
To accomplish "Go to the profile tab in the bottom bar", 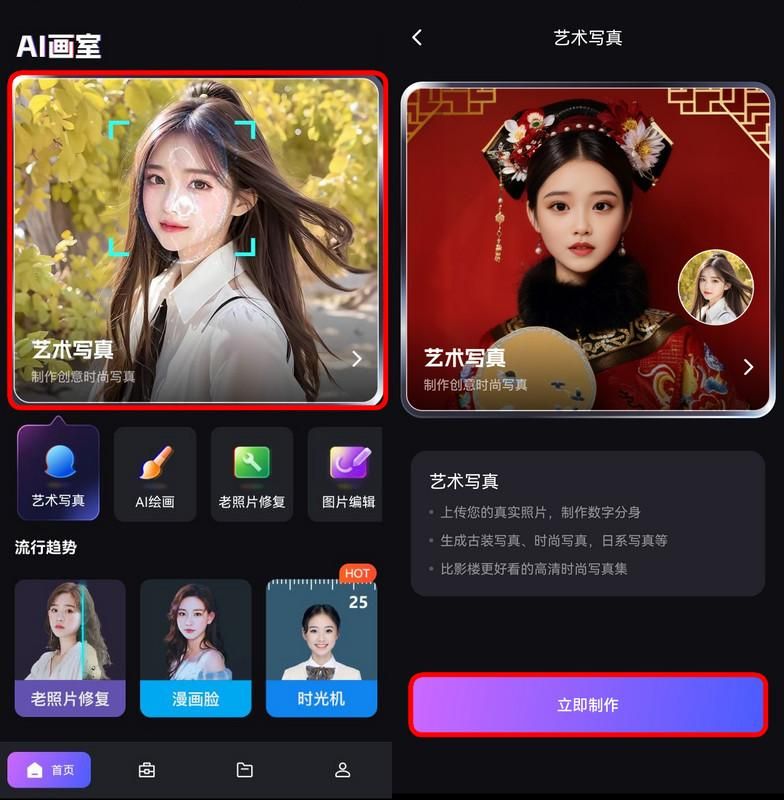I will 342,770.
